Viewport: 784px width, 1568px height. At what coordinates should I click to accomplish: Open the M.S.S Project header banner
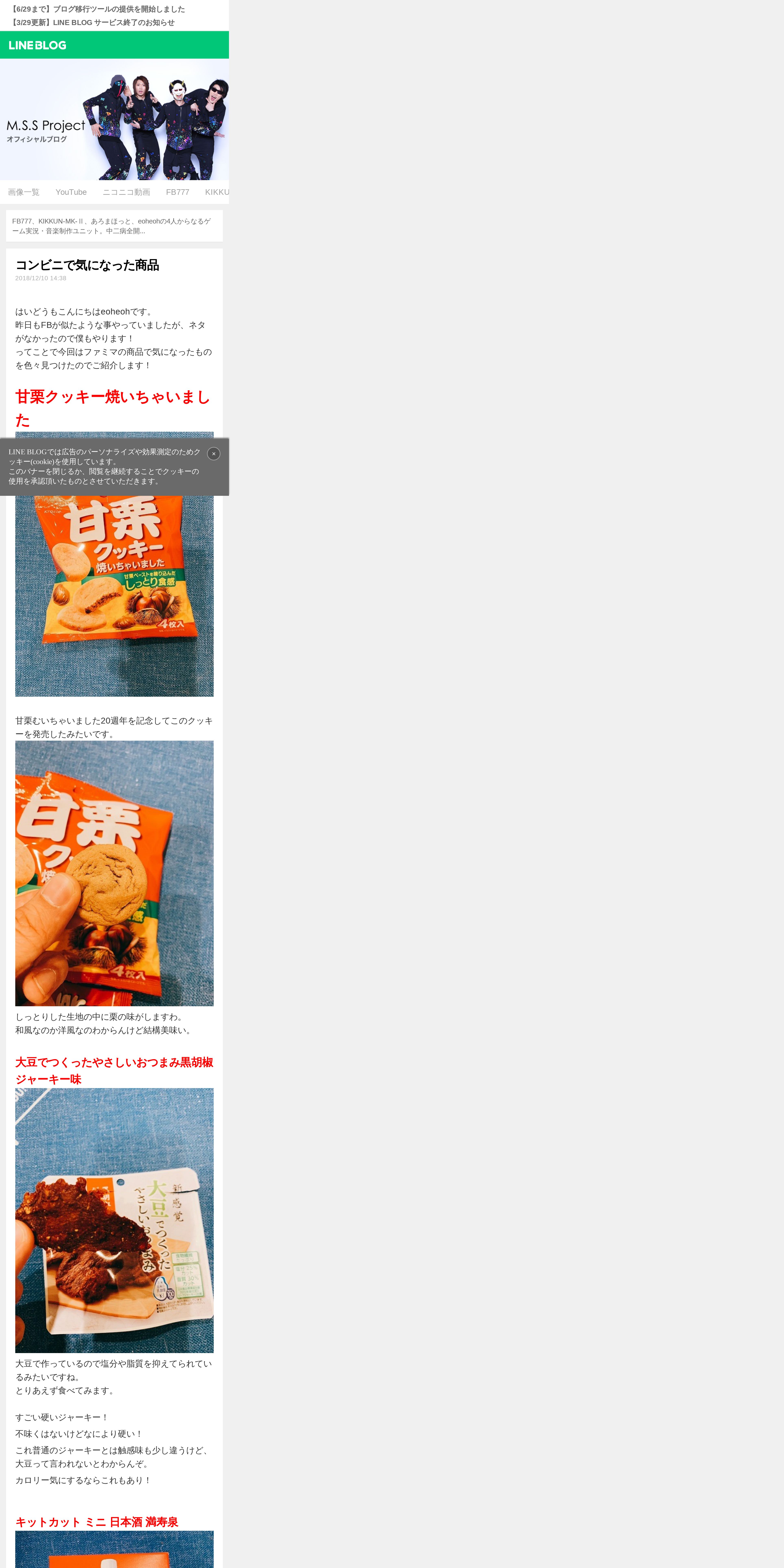coord(114,119)
